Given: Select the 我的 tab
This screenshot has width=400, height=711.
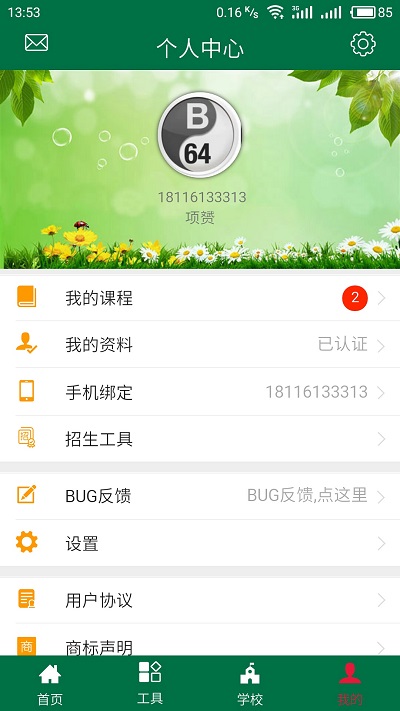Looking at the screenshot, I should point(350,683).
